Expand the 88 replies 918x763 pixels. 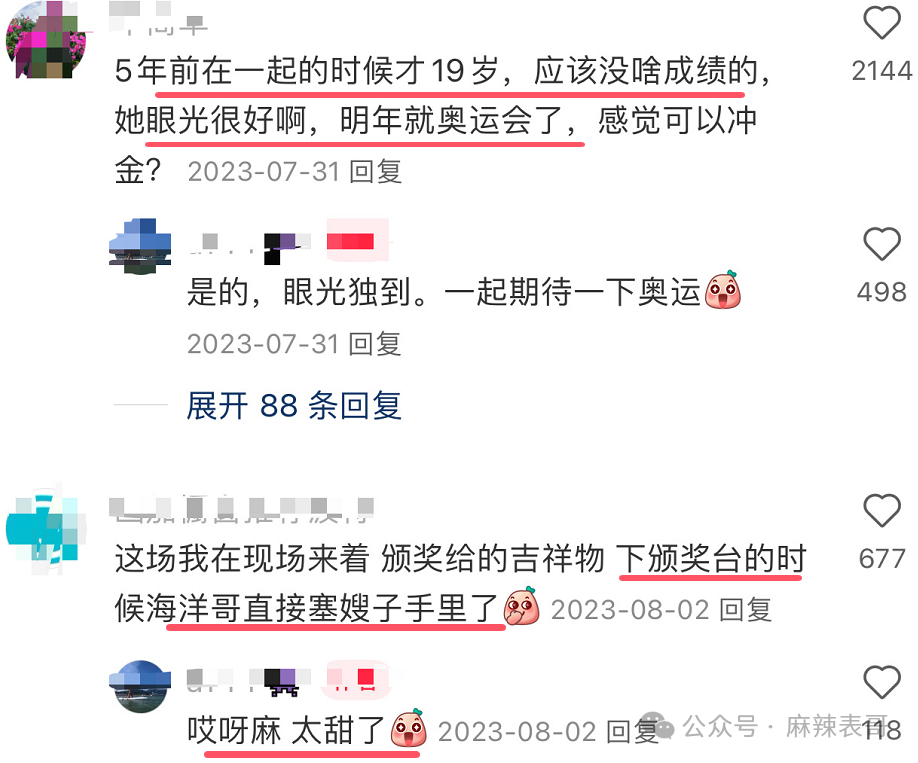click(293, 405)
